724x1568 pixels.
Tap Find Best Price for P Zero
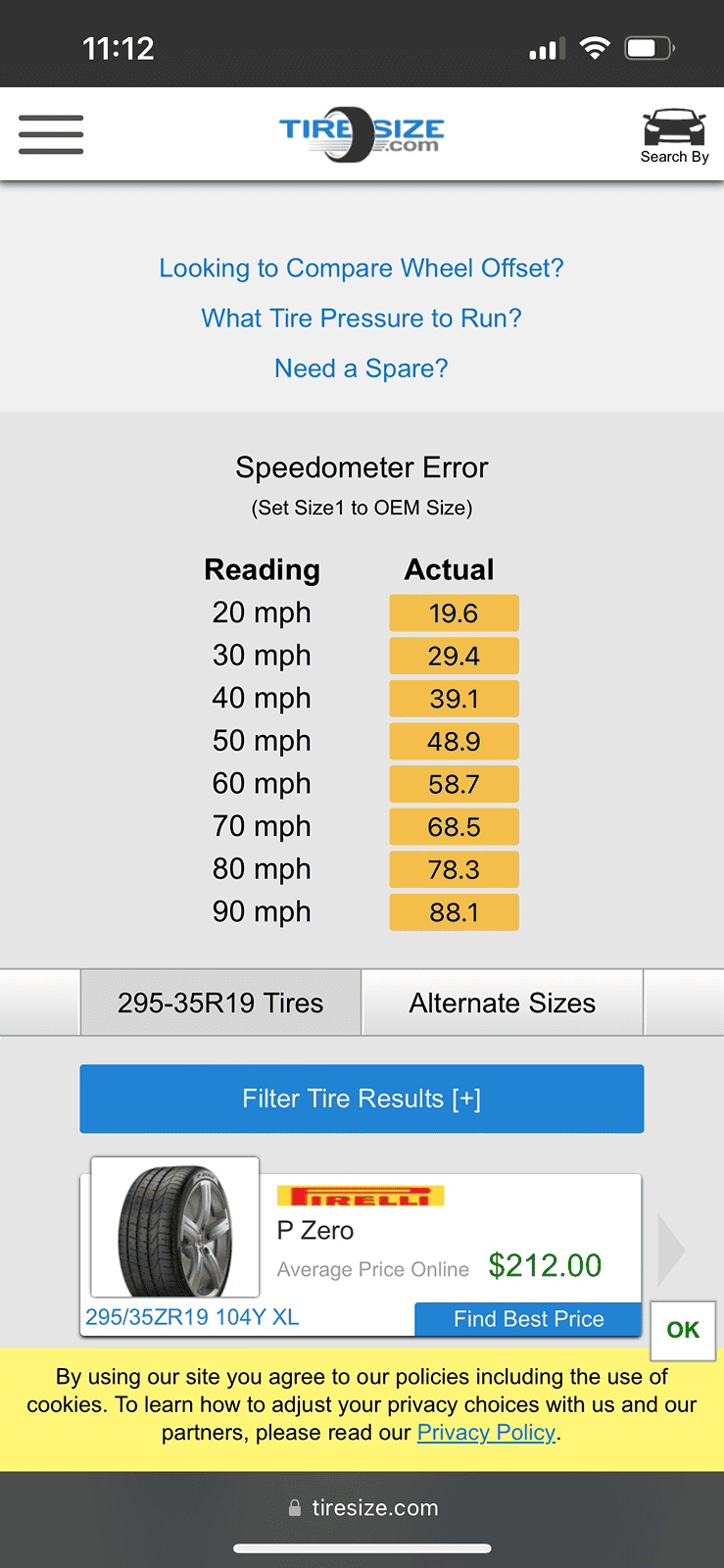click(x=528, y=1319)
